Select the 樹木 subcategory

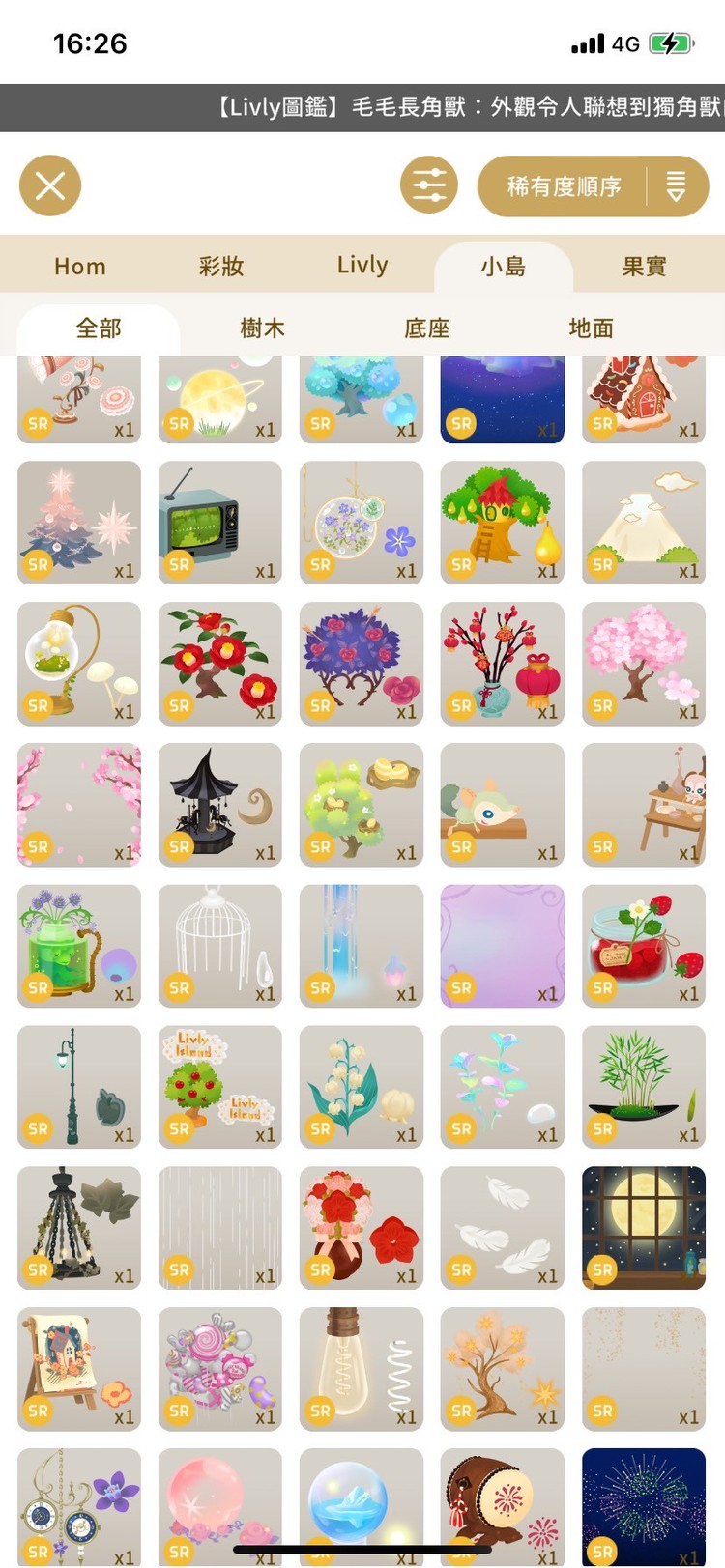pyautogui.click(x=263, y=328)
